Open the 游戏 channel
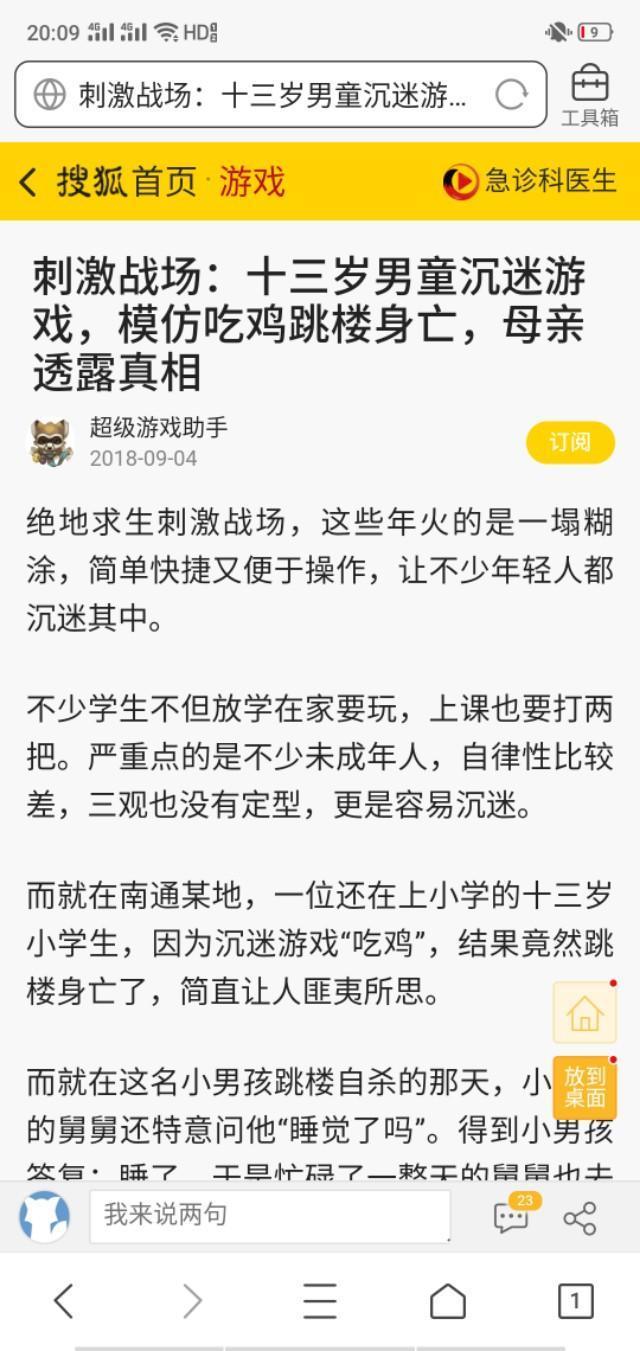 [x=252, y=182]
